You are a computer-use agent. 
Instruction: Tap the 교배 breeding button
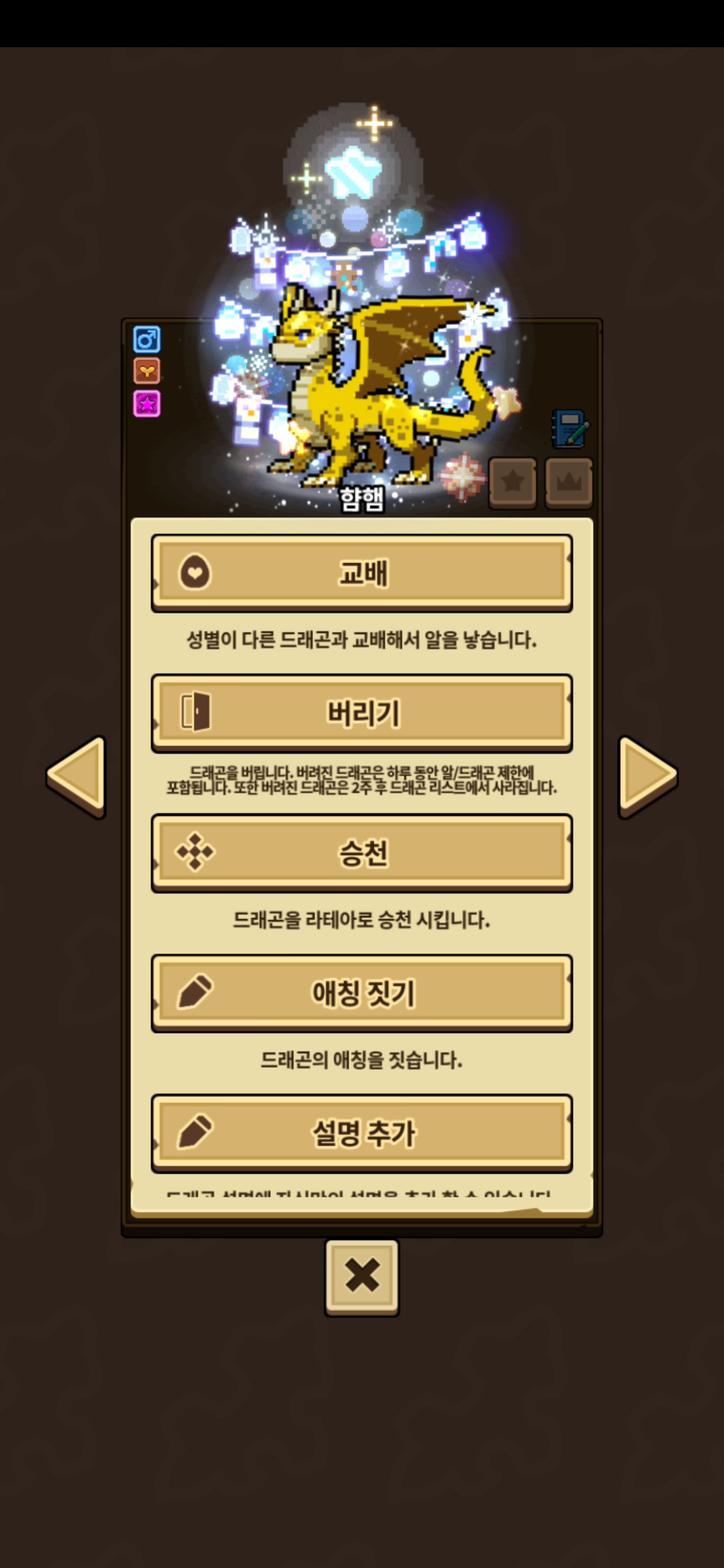[x=361, y=573]
